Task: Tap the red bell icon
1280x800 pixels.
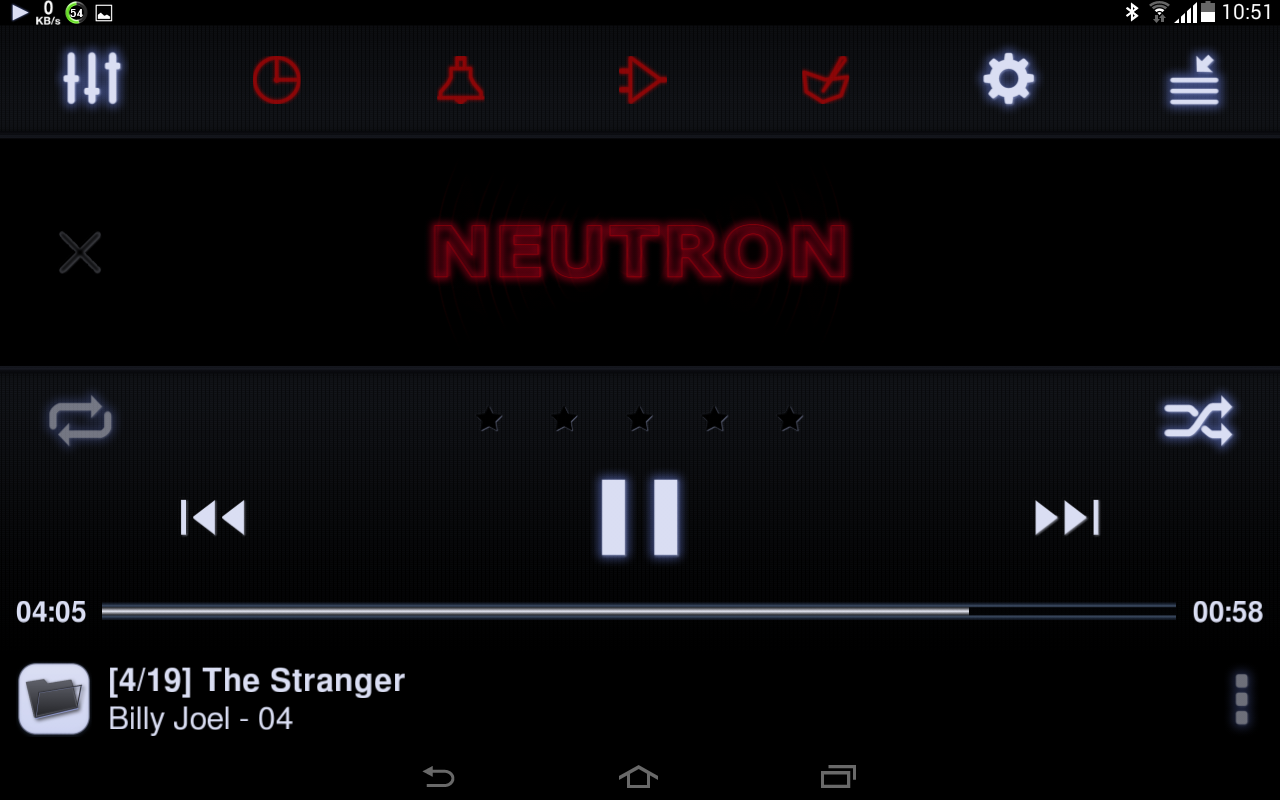Action: click(460, 79)
